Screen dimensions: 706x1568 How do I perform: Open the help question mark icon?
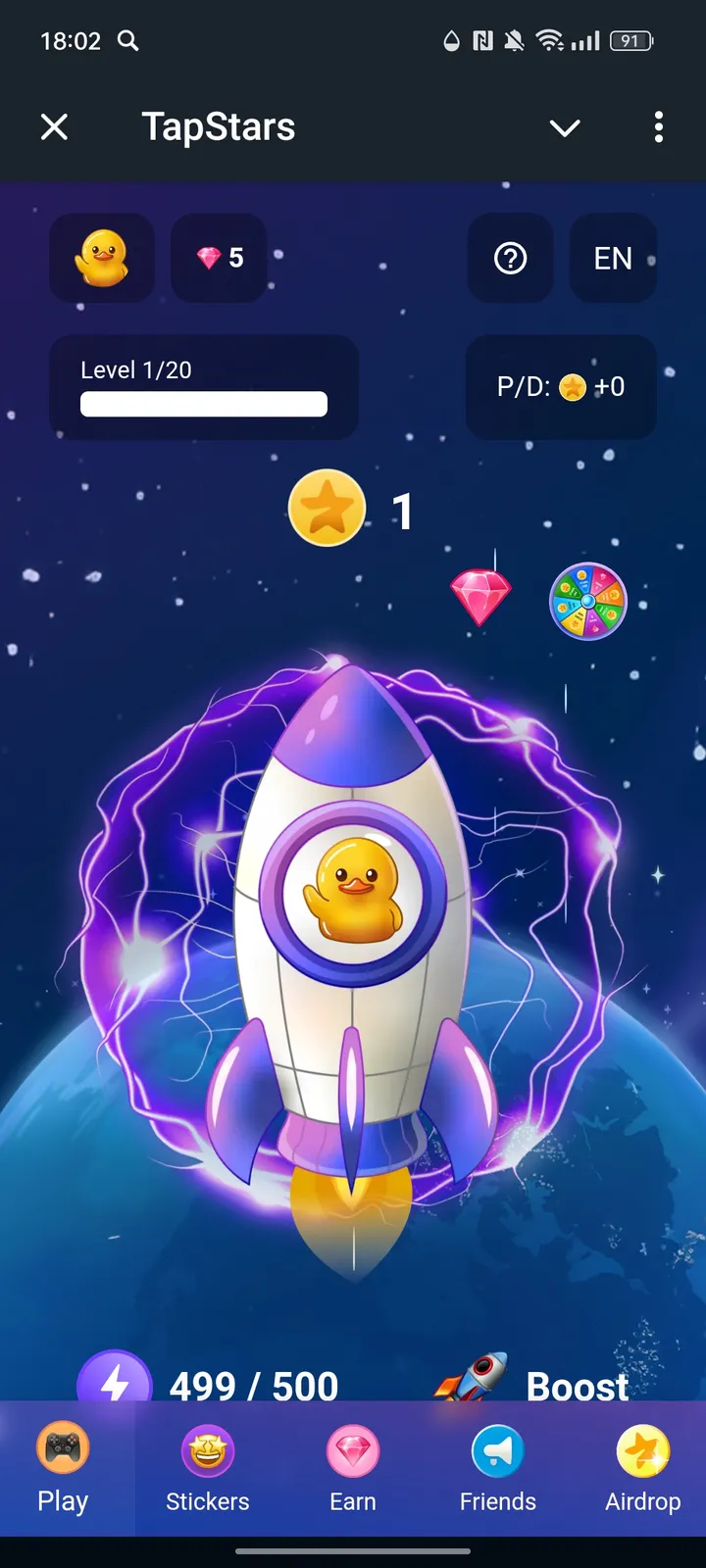(510, 258)
